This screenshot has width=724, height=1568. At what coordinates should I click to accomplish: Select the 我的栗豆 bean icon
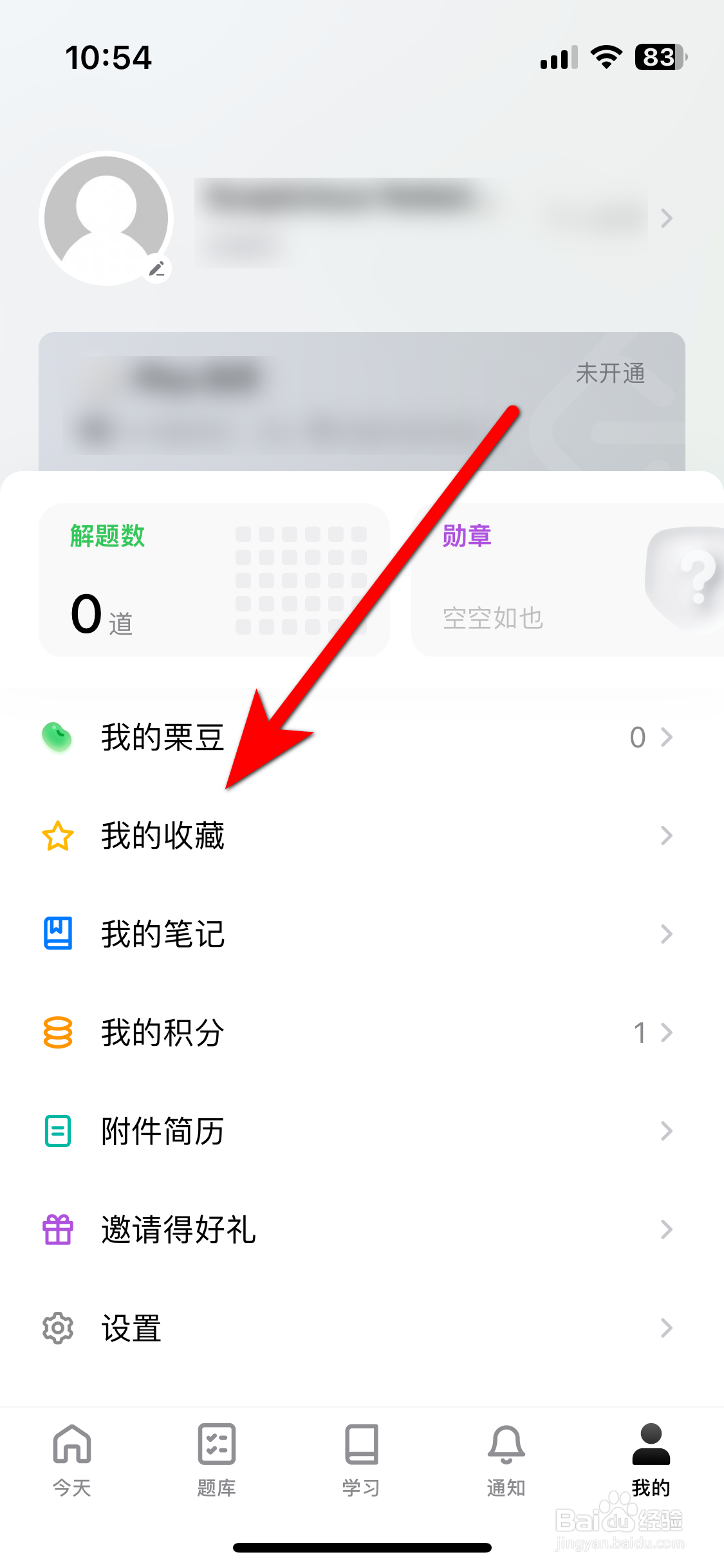point(57,738)
